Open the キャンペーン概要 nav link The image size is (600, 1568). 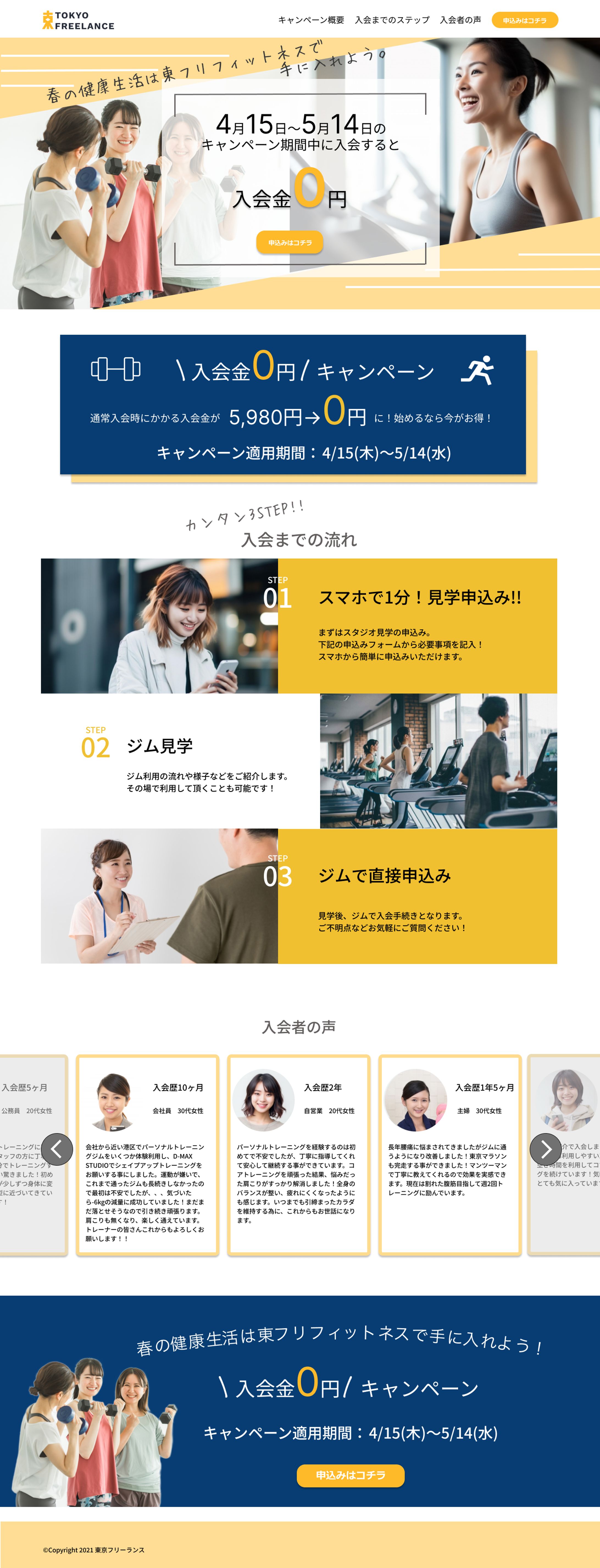tap(311, 20)
